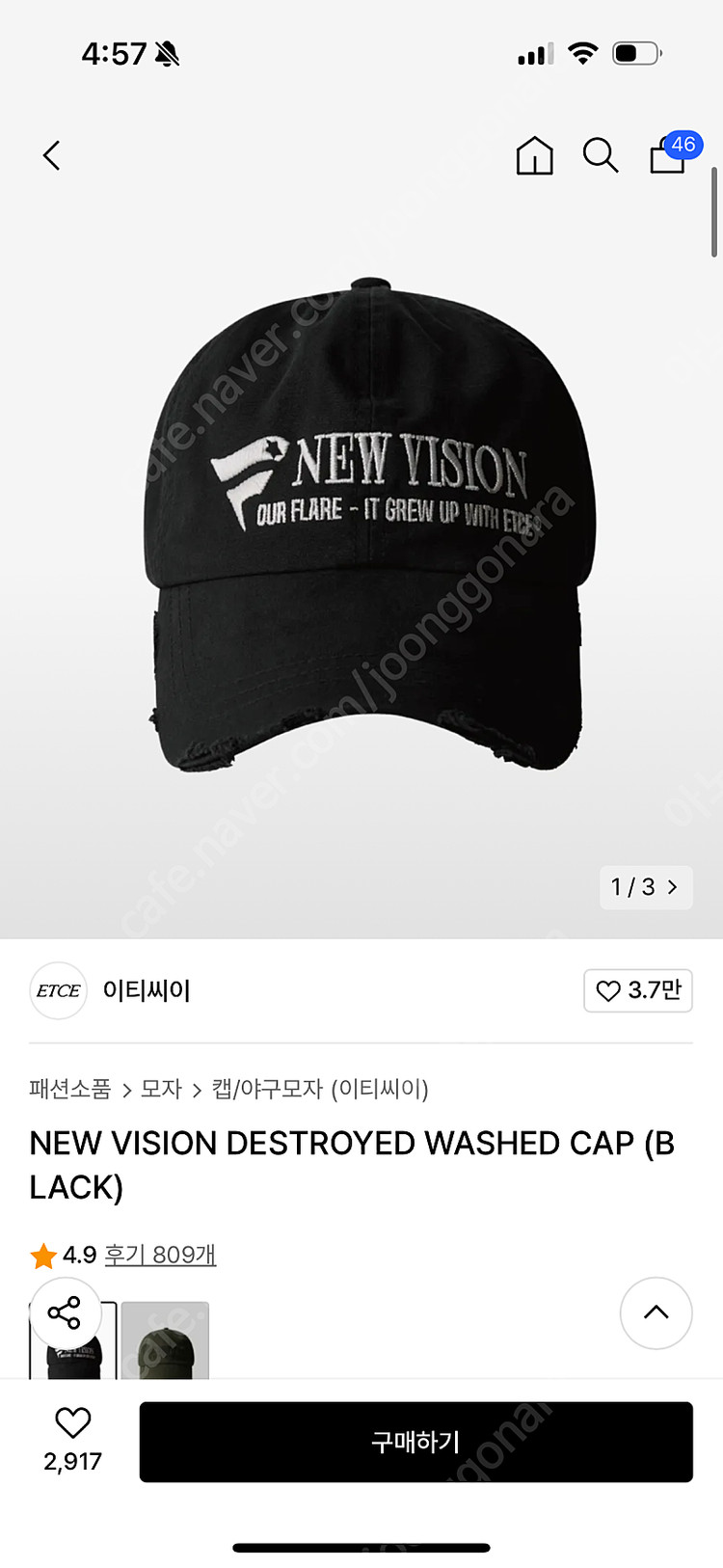The width and height of the screenshot is (723, 1568).
Task: Like the brand with the 3.7만 heart button
Action: pos(638,990)
